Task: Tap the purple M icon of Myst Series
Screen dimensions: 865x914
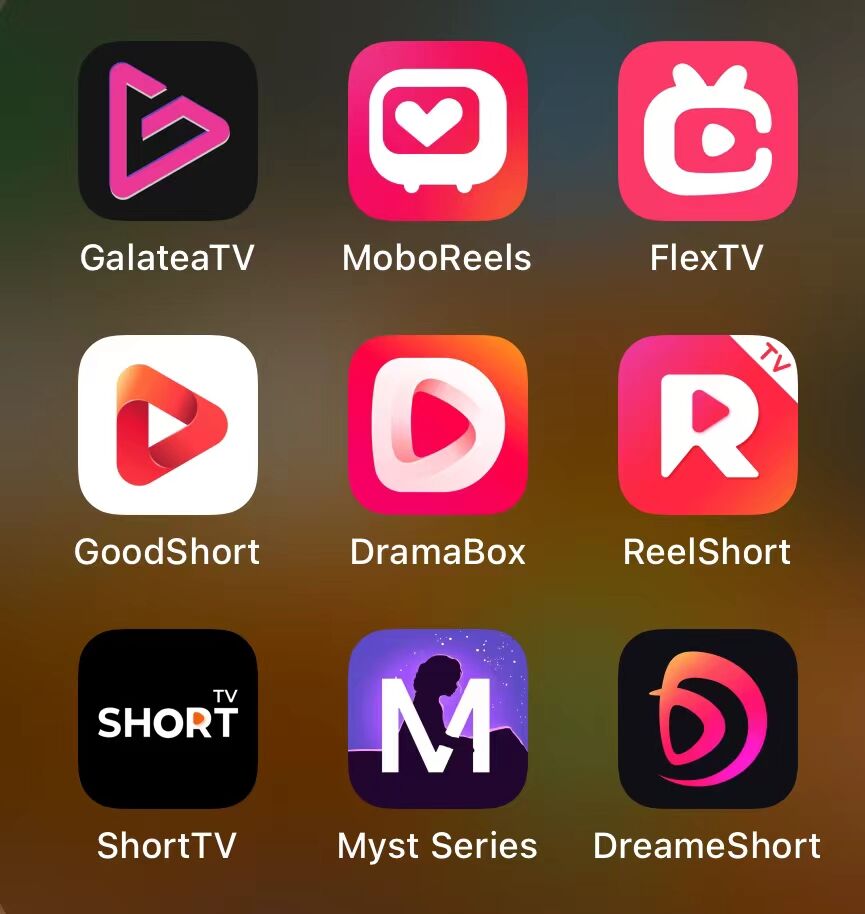Action: 438,718
